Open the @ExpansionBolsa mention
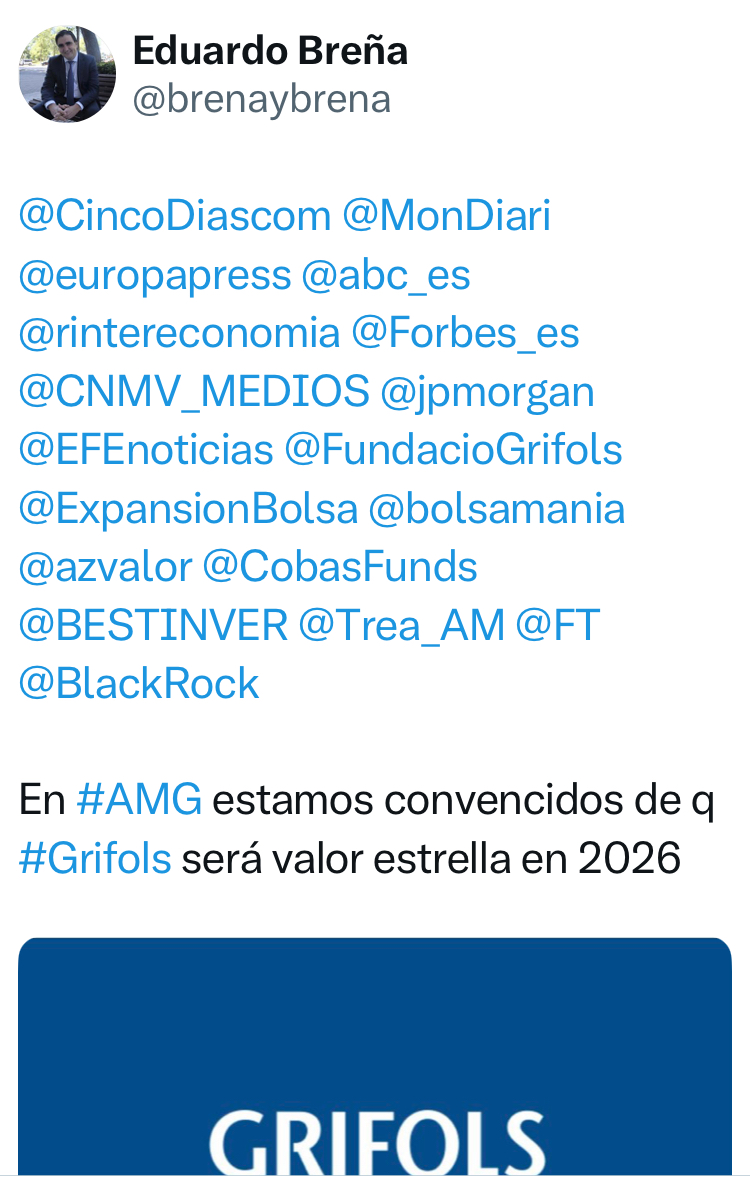Image resolution: width=750 pixels, height=1192 pixels. click(187, 509)
